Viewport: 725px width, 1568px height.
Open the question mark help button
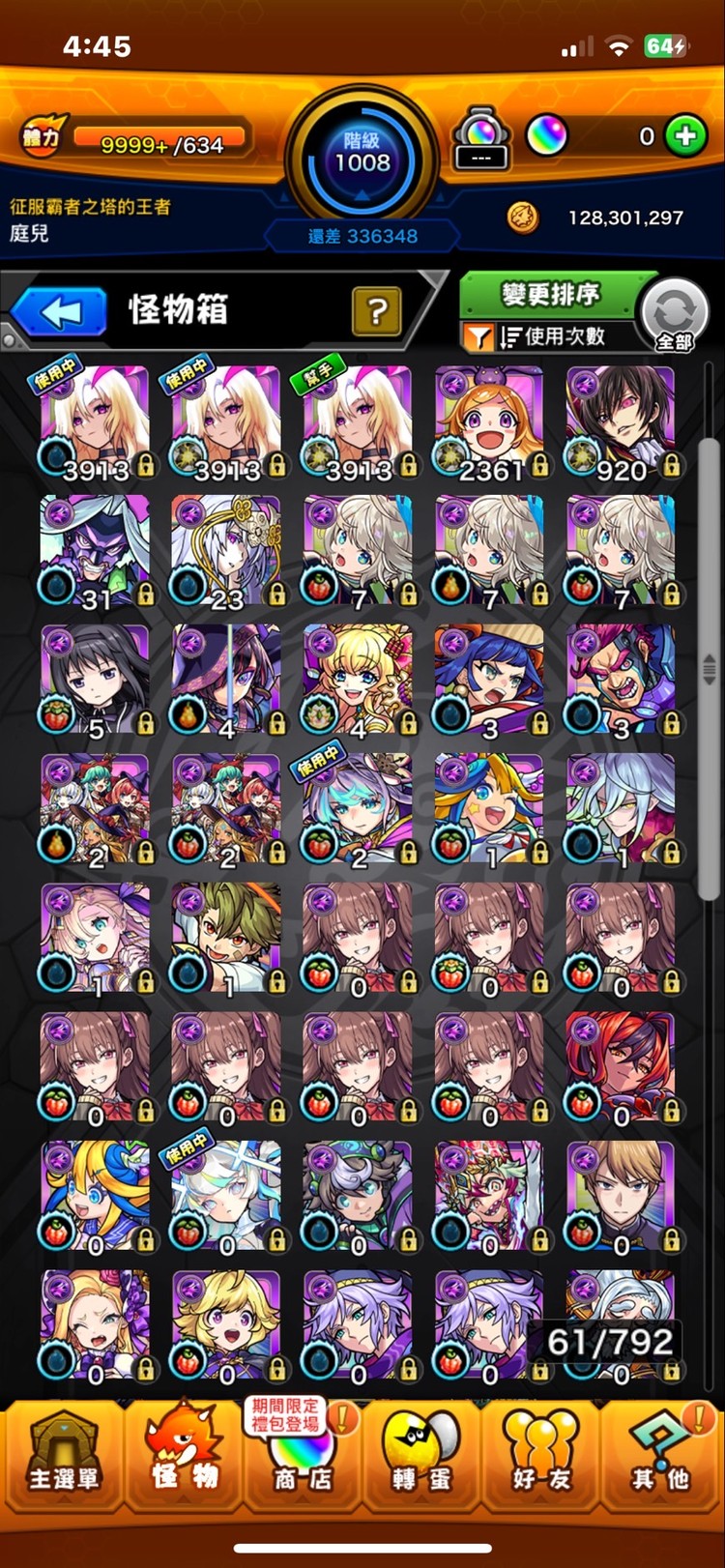tap(377, 311)
